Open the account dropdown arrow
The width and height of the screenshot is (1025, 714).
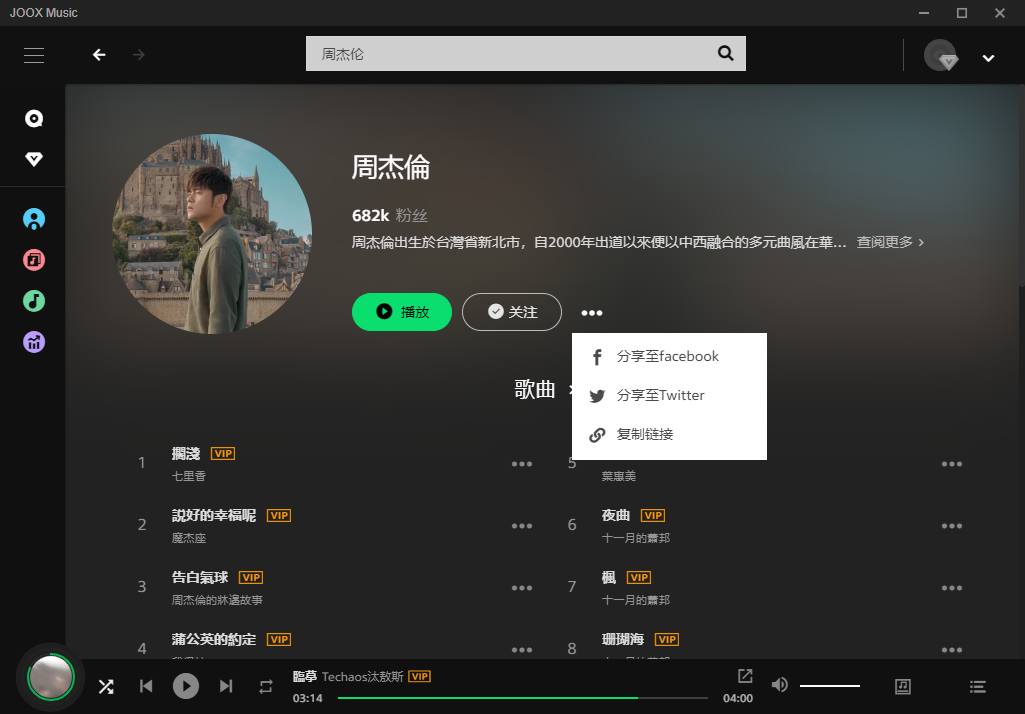(x=988, y=58)
